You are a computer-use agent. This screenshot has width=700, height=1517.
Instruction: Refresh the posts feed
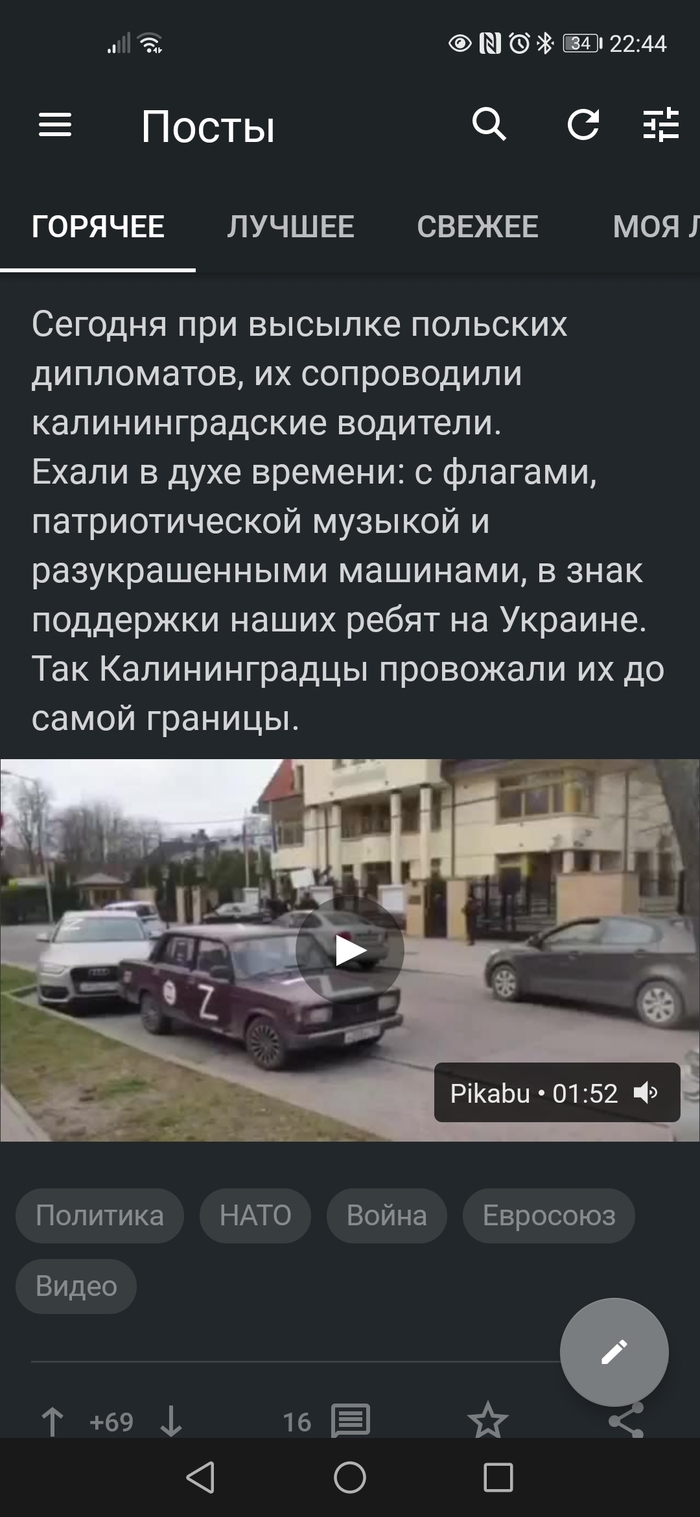tap(583, 125)
